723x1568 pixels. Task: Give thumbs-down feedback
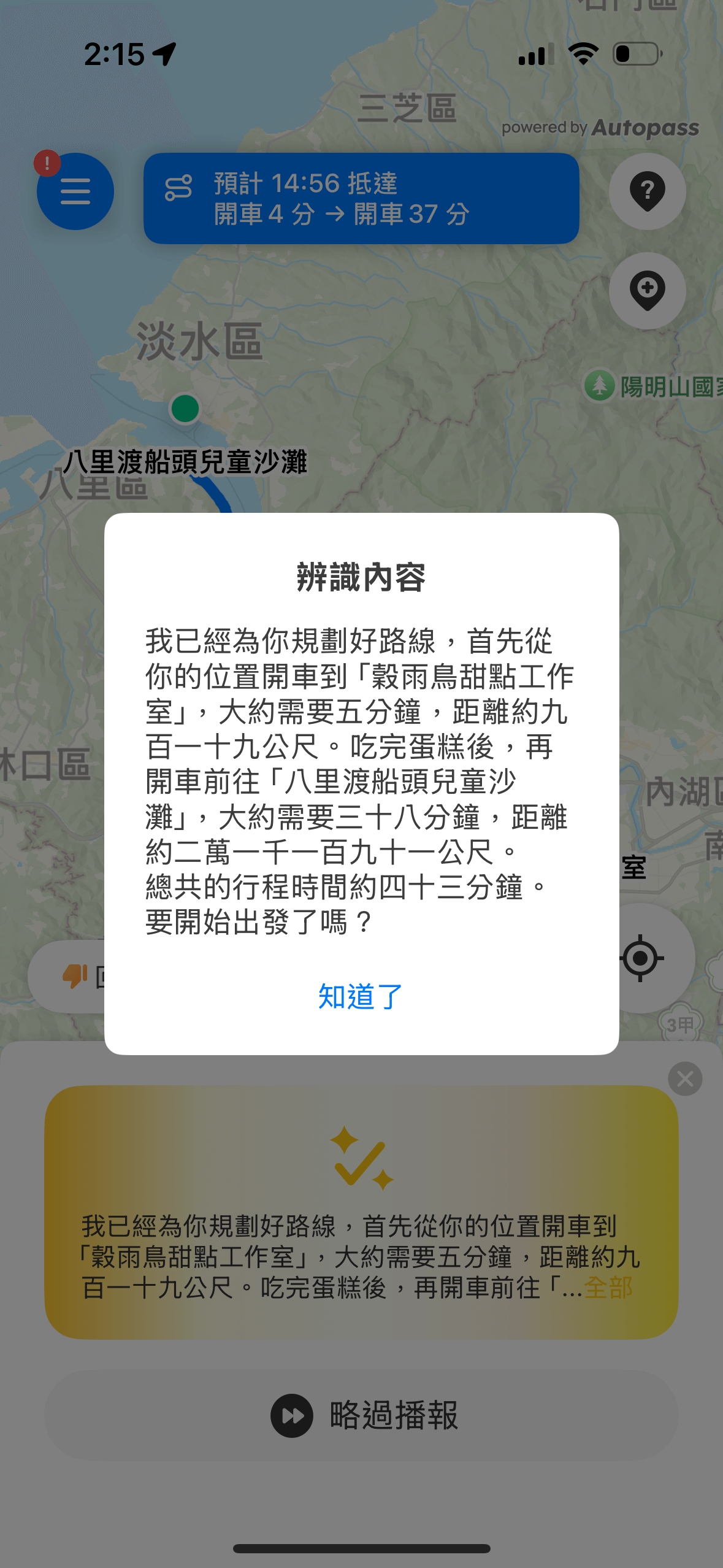click(x=75, y=976)
